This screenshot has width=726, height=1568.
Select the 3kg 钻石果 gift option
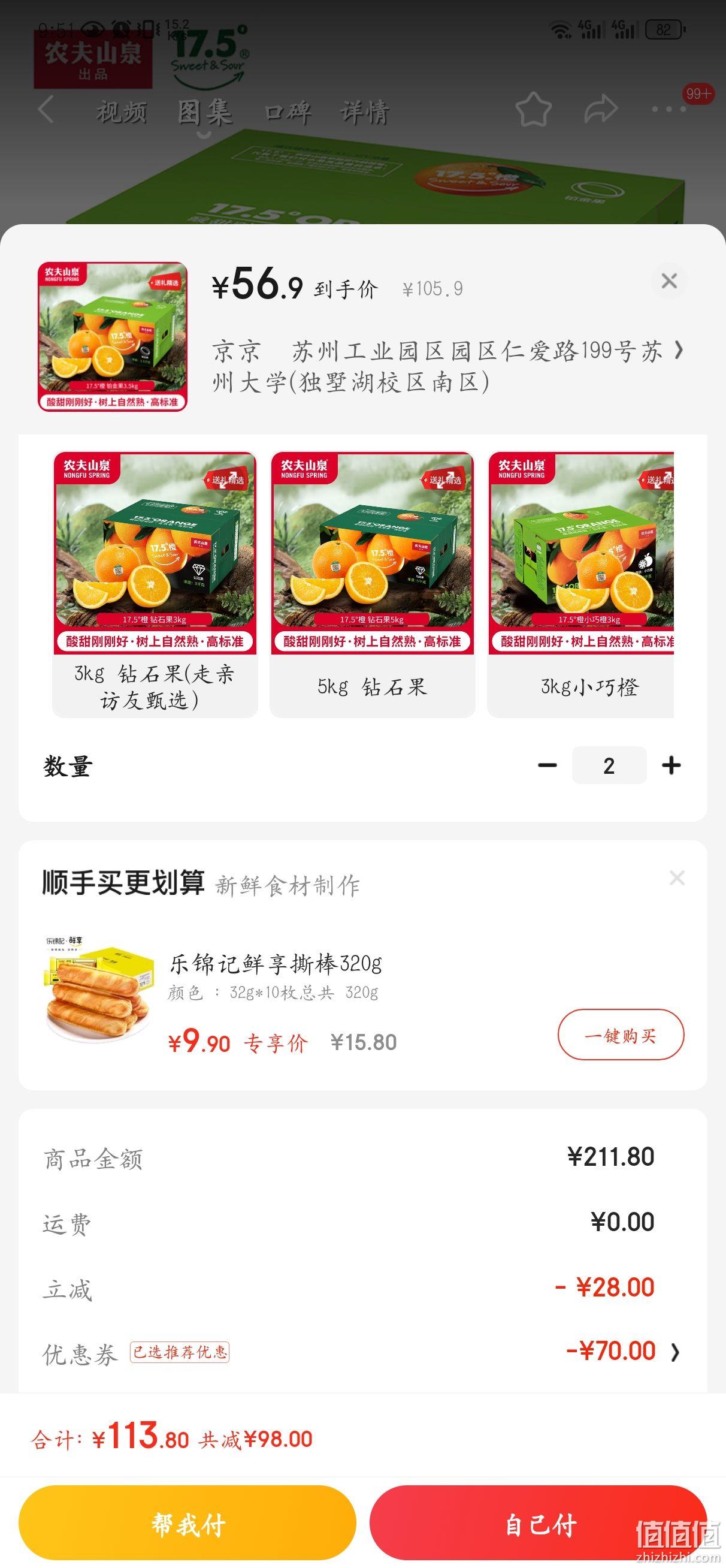click(x=155, y=584)
